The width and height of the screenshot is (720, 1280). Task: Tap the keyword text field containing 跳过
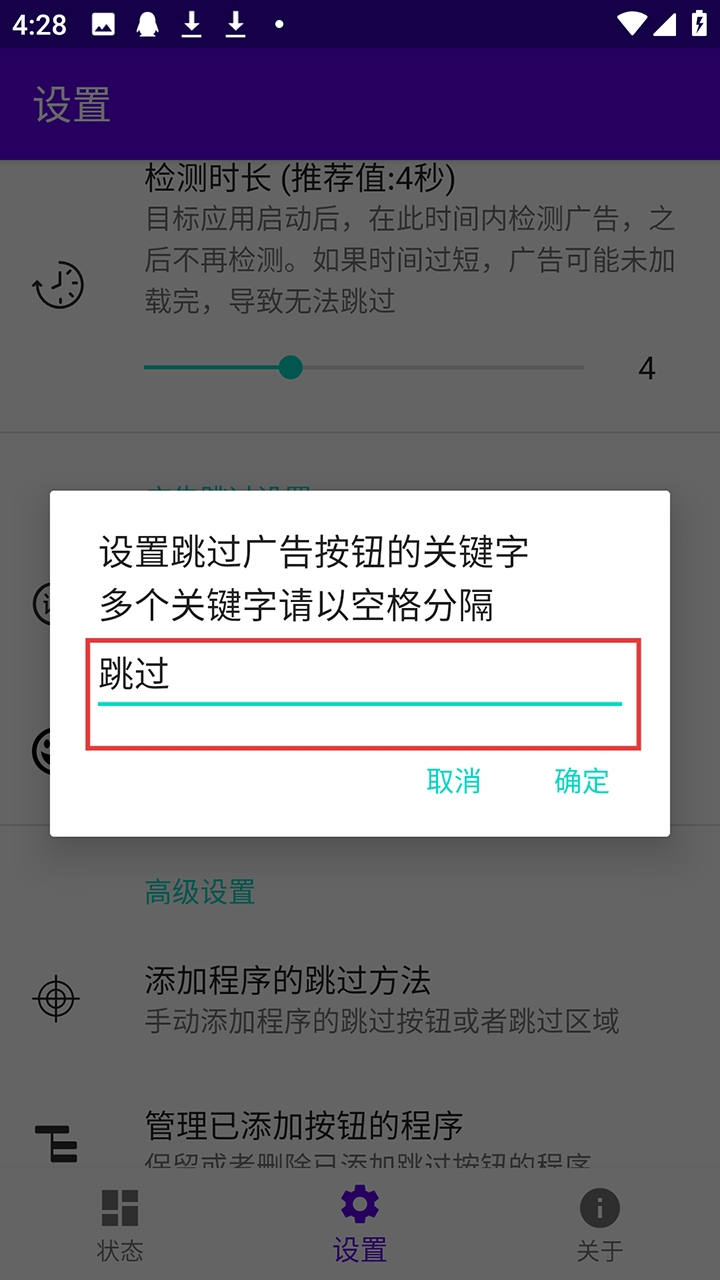[x=360, y=676]
